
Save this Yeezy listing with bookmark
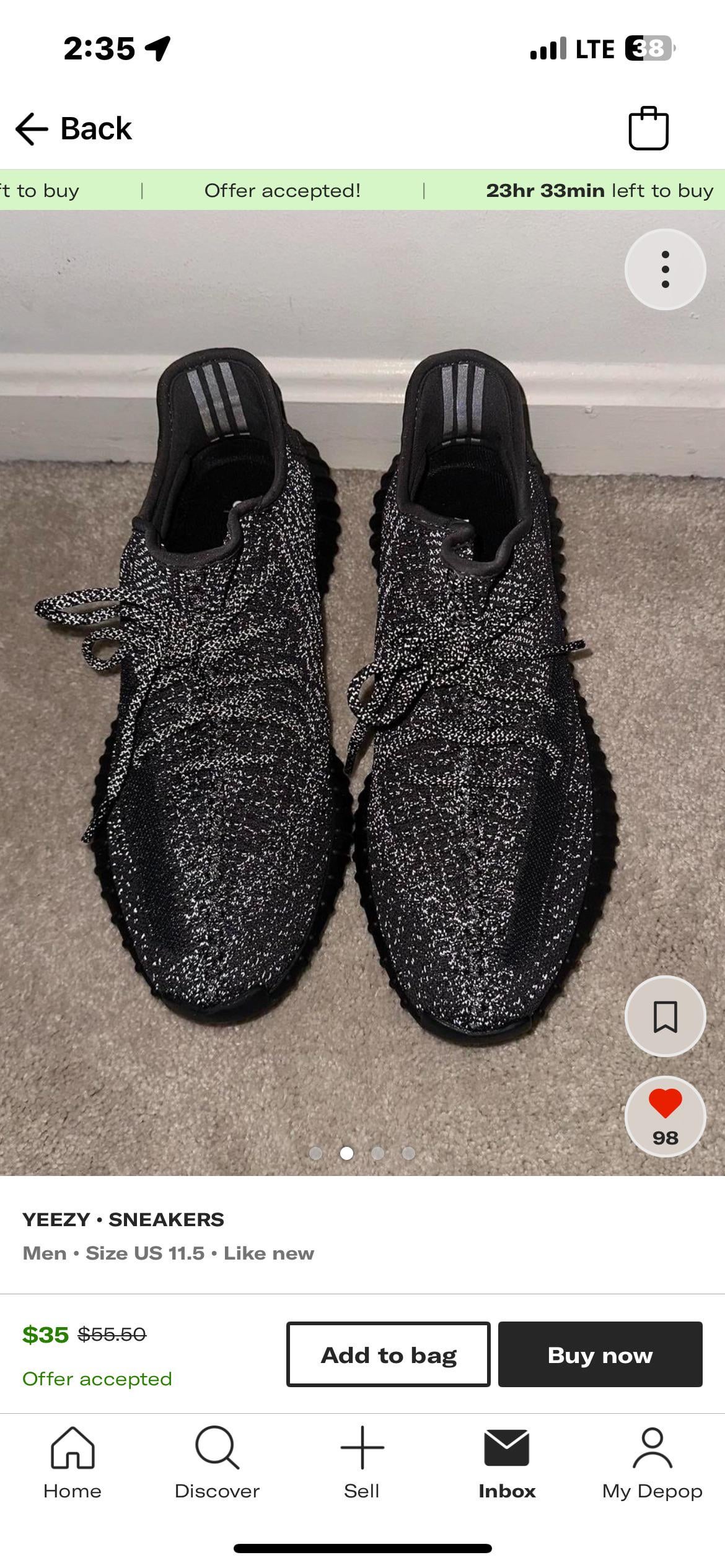(x=665, y=1016)
